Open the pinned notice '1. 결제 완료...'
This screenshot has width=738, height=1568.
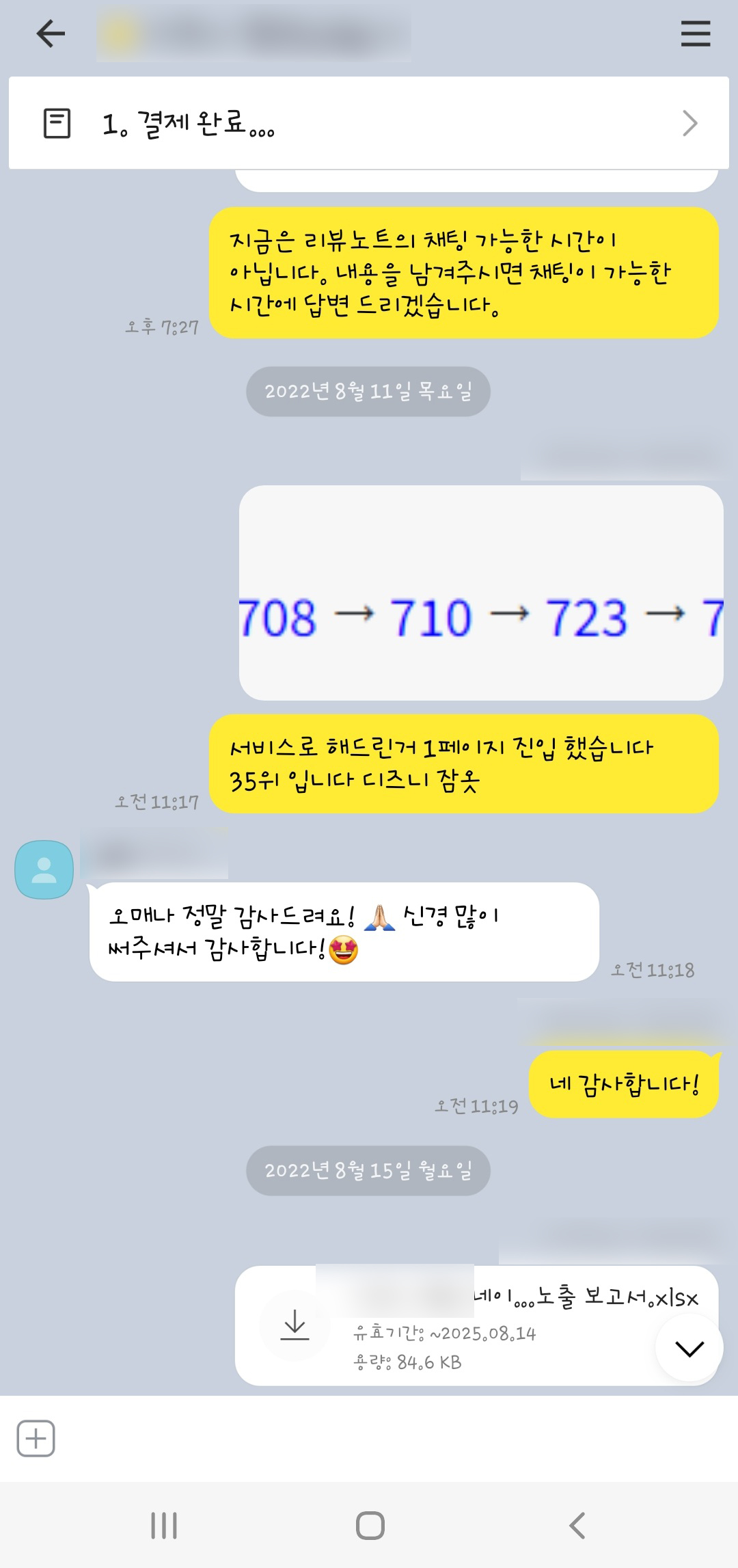click(368, 124)
